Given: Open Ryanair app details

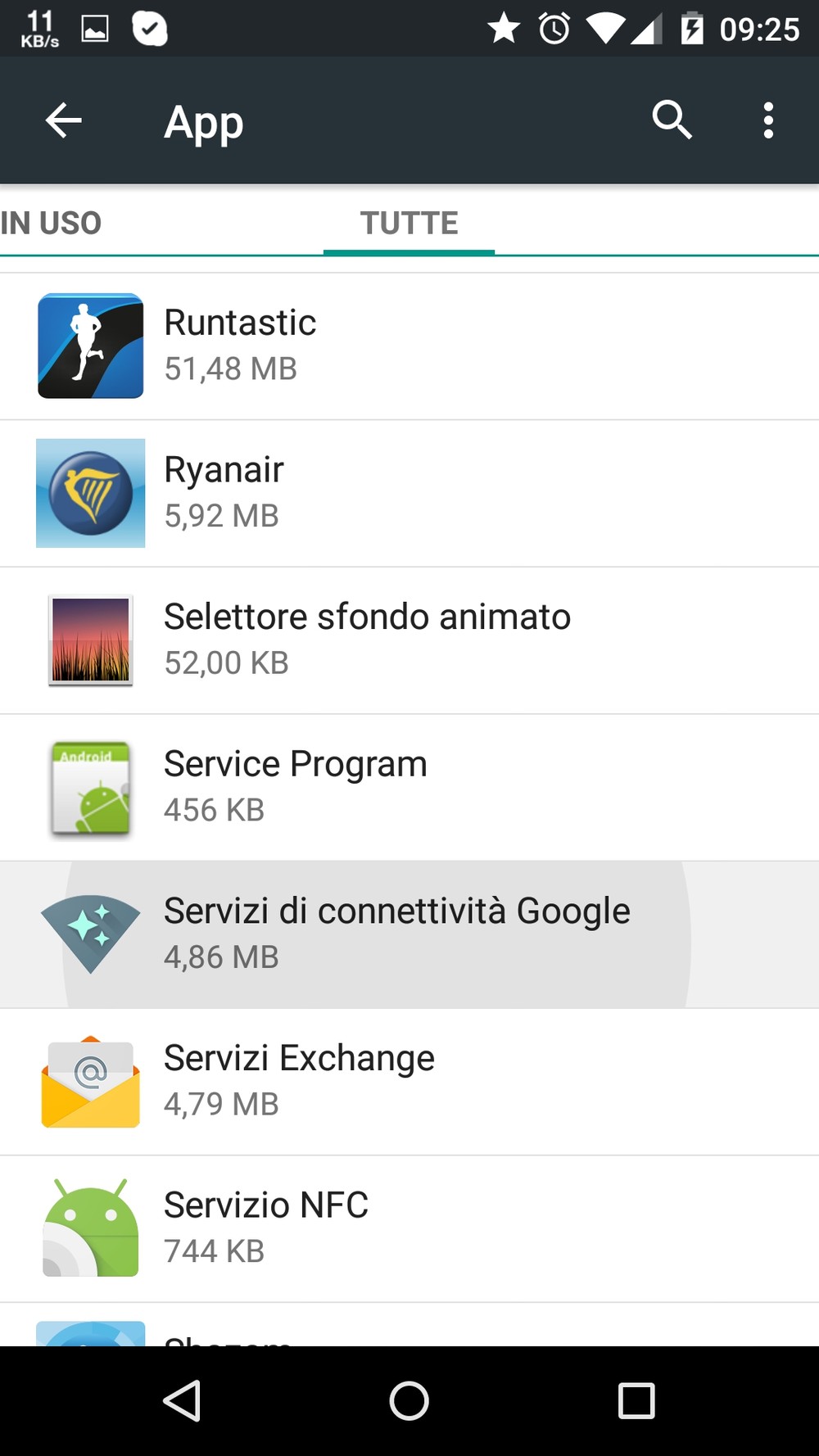Looking at the screenshot, I should (x=409, y=493).
